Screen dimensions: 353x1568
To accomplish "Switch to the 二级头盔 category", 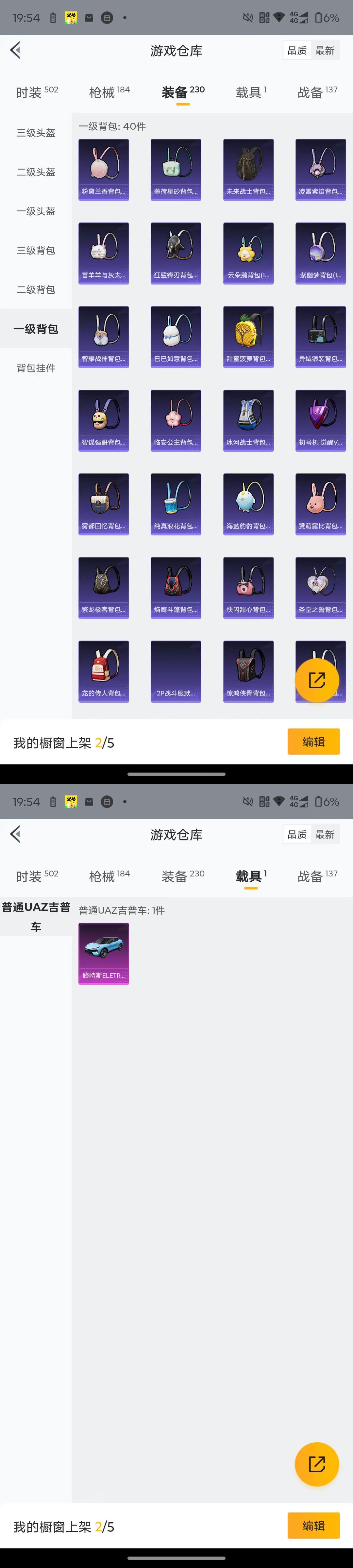I will [36, 172].
